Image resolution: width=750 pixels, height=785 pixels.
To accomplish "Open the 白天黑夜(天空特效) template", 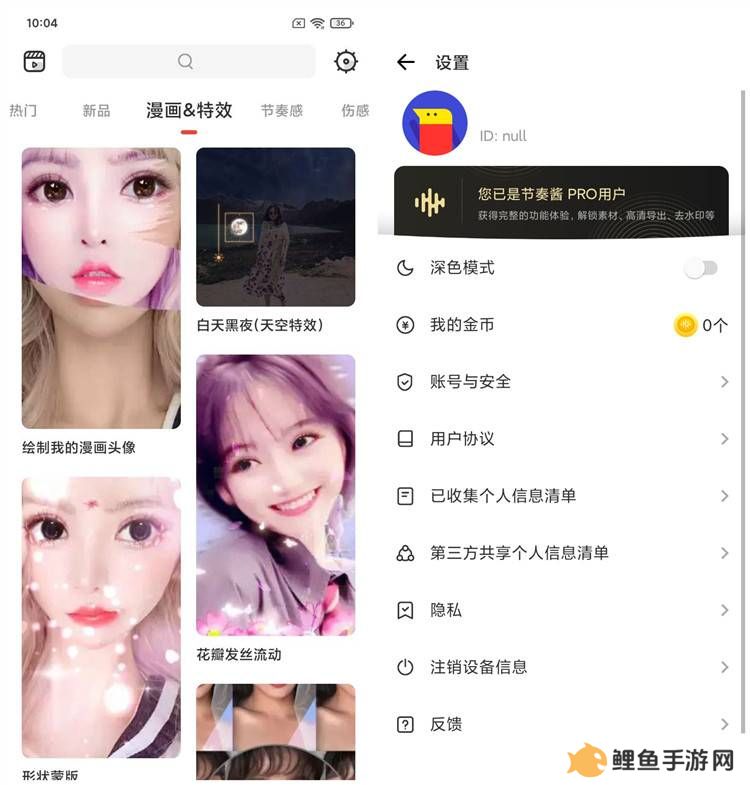I will point(275,227).
